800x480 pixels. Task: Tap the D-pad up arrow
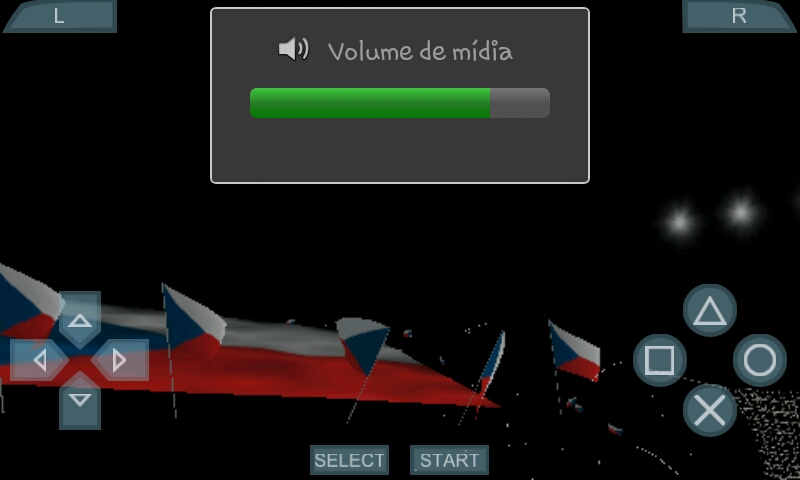[80, 320]
